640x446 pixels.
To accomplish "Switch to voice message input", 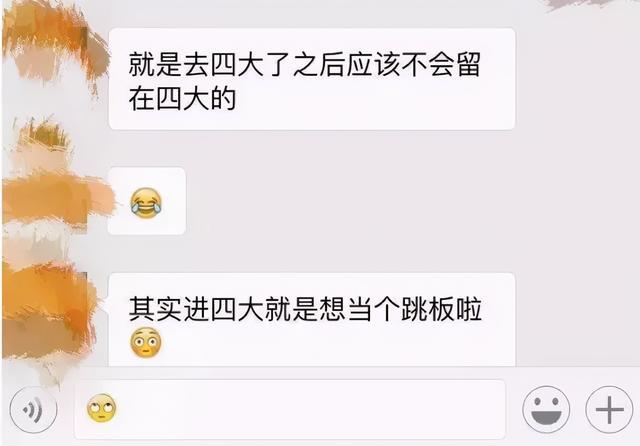I will (x=34, y=410).
